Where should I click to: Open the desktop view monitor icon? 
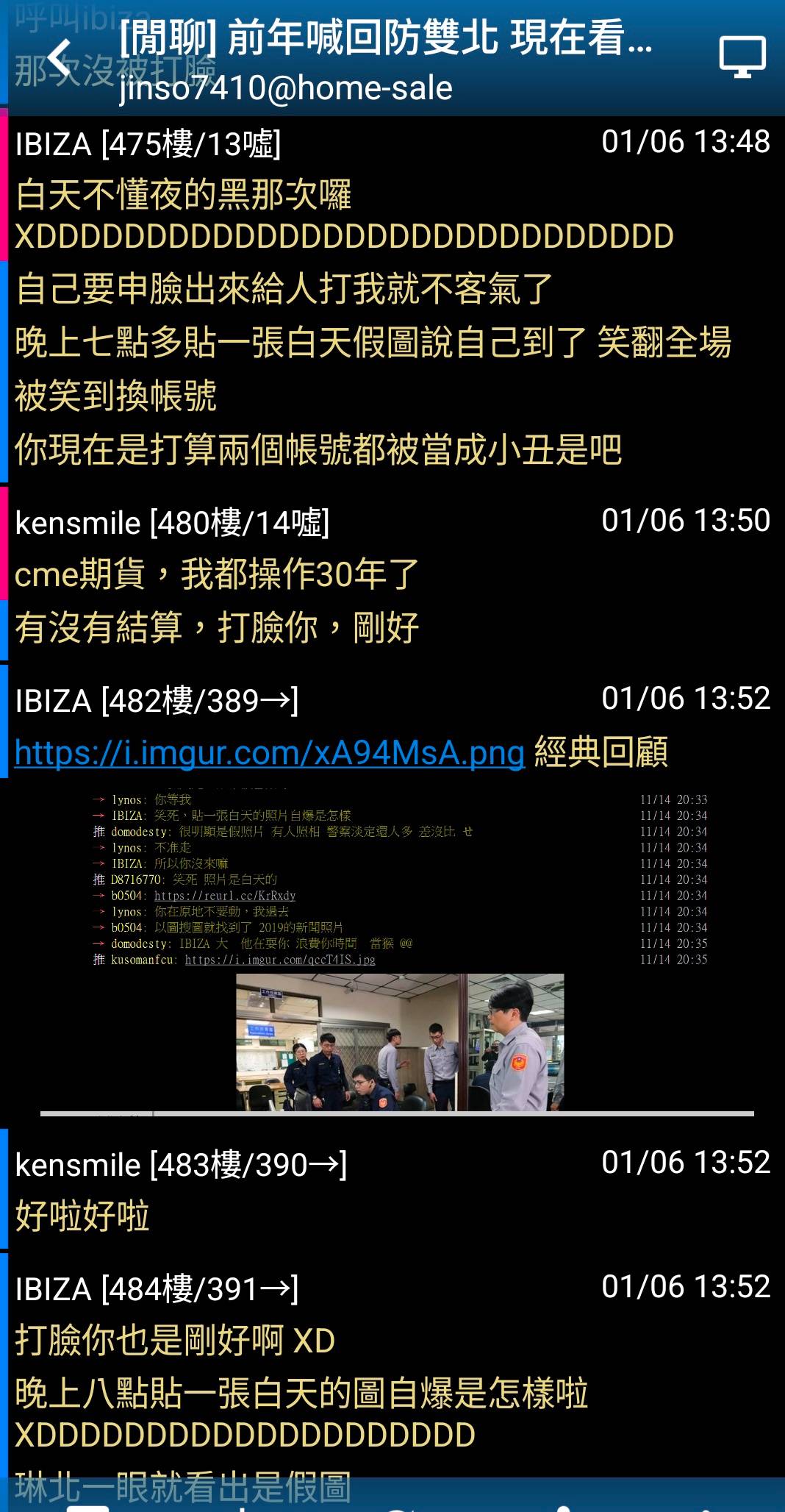(x=742, y=57)
